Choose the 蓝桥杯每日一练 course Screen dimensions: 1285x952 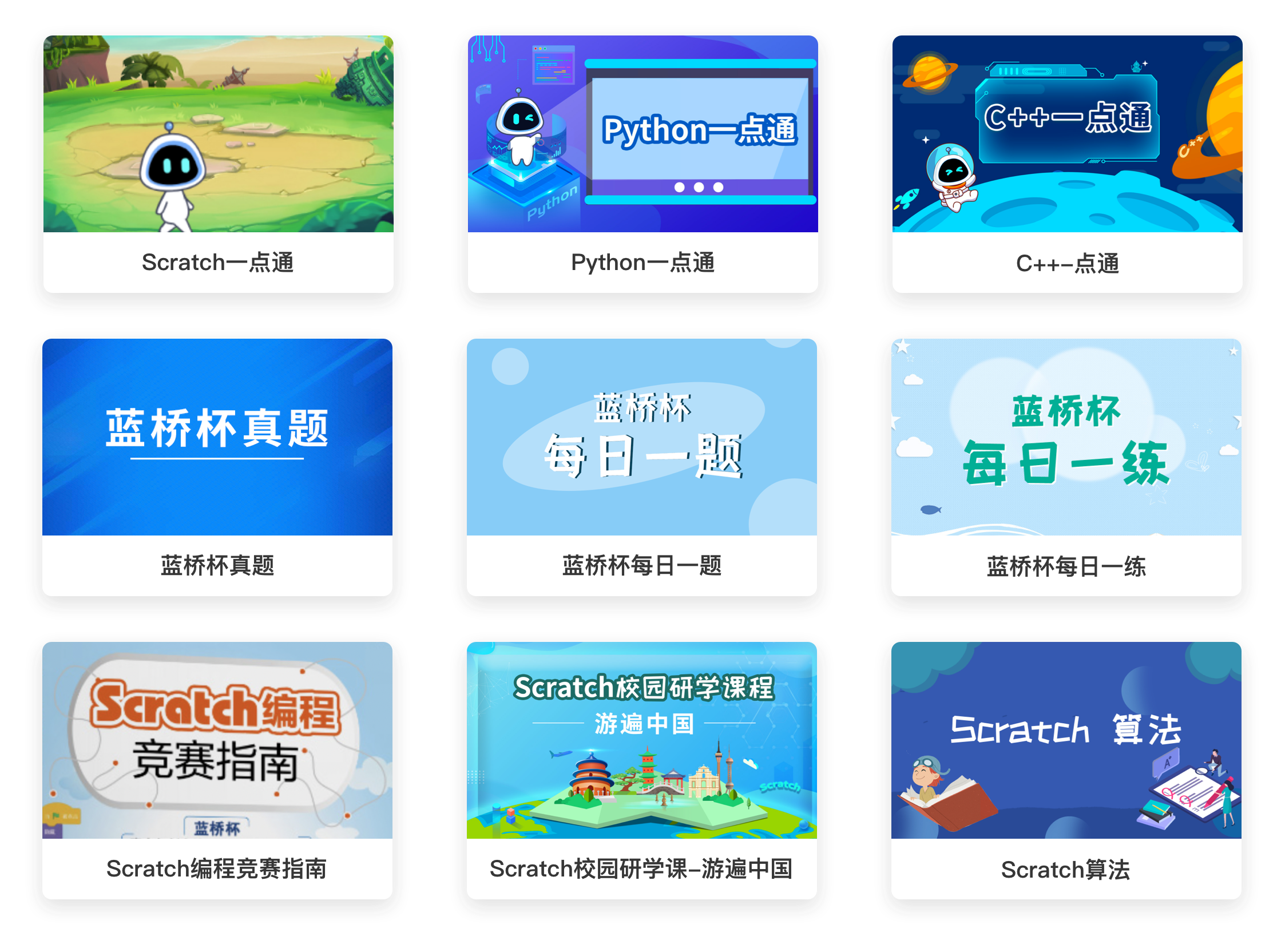pos(1066,467)
